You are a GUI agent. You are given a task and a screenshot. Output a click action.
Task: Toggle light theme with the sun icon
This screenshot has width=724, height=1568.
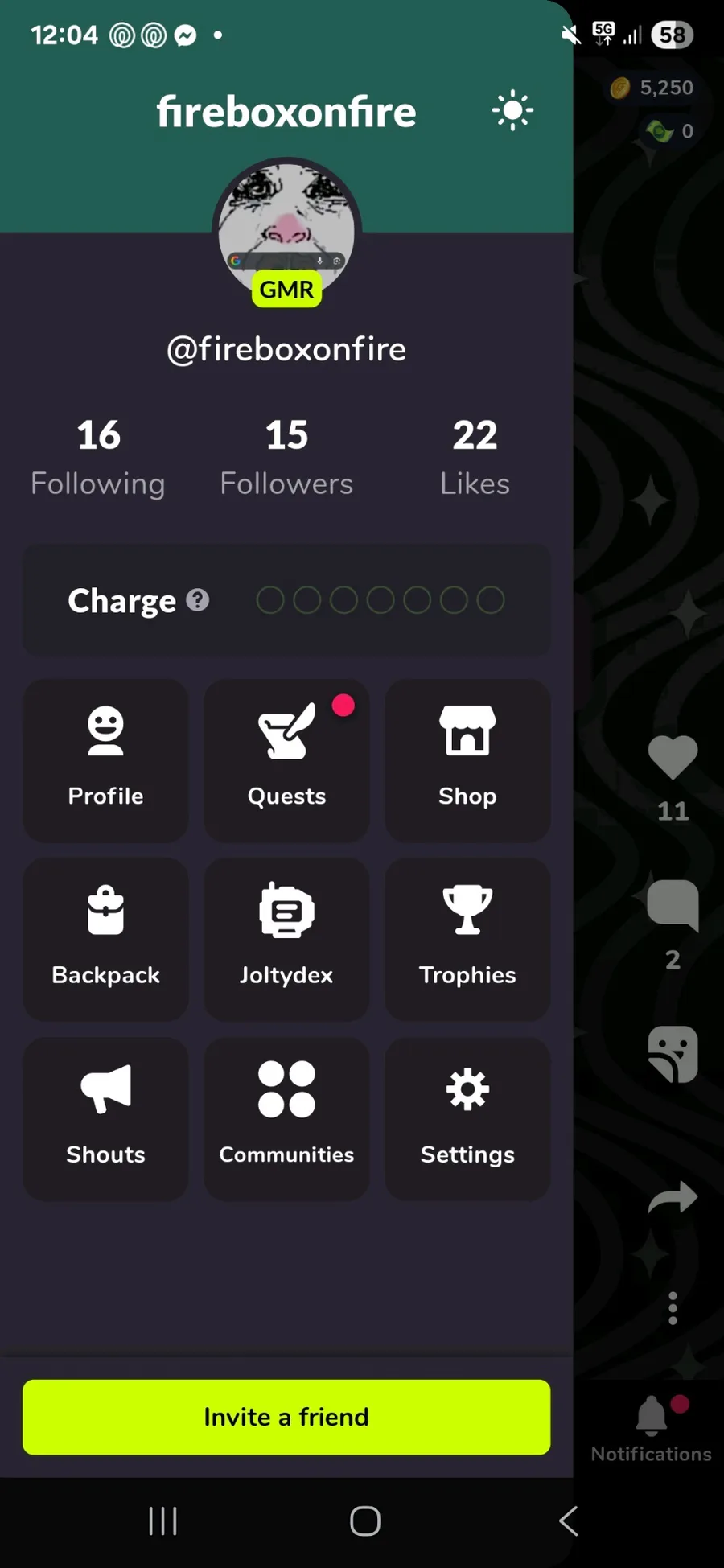(x=512, y=111)
